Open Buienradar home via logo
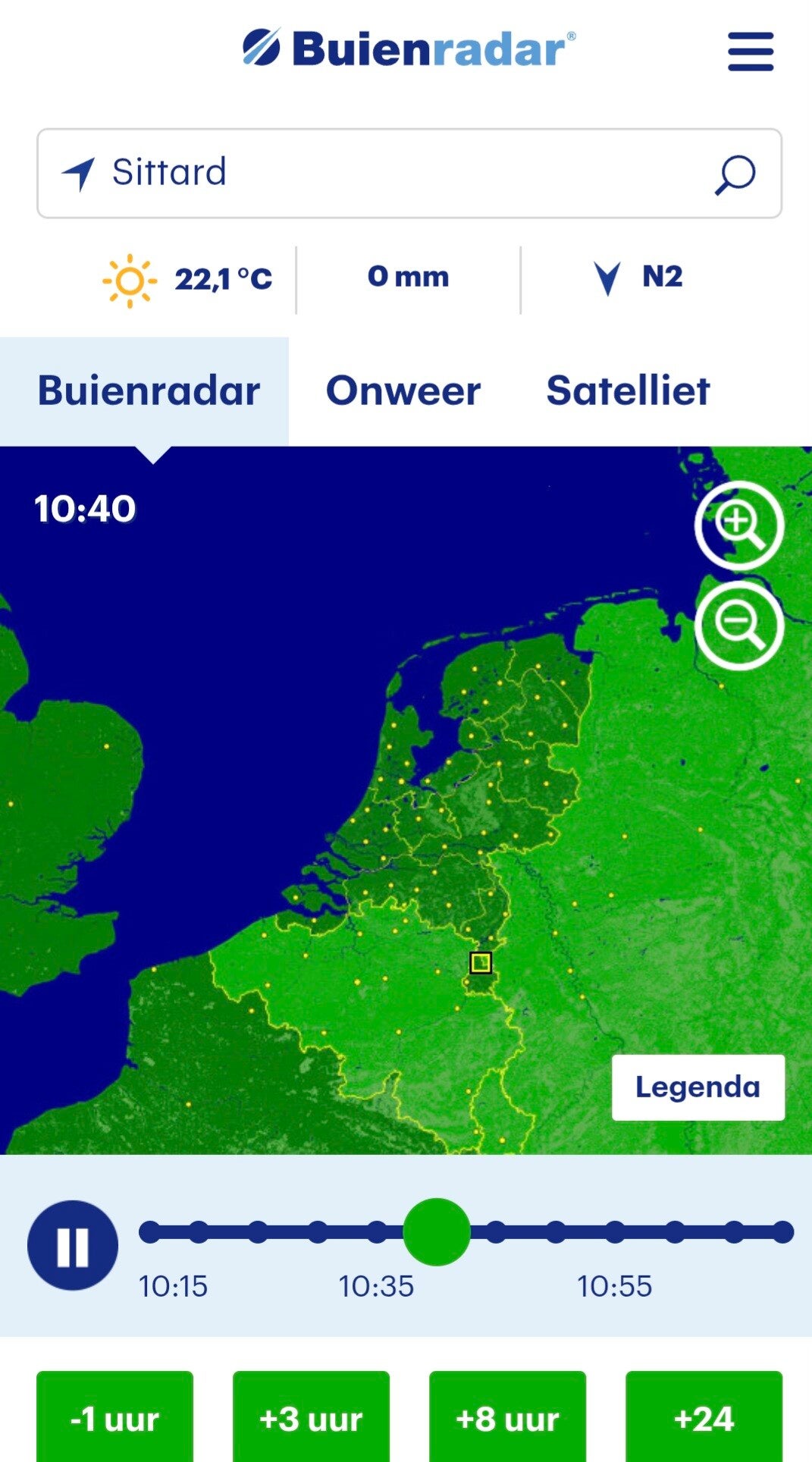812x1462 pixels. [409, 49]
